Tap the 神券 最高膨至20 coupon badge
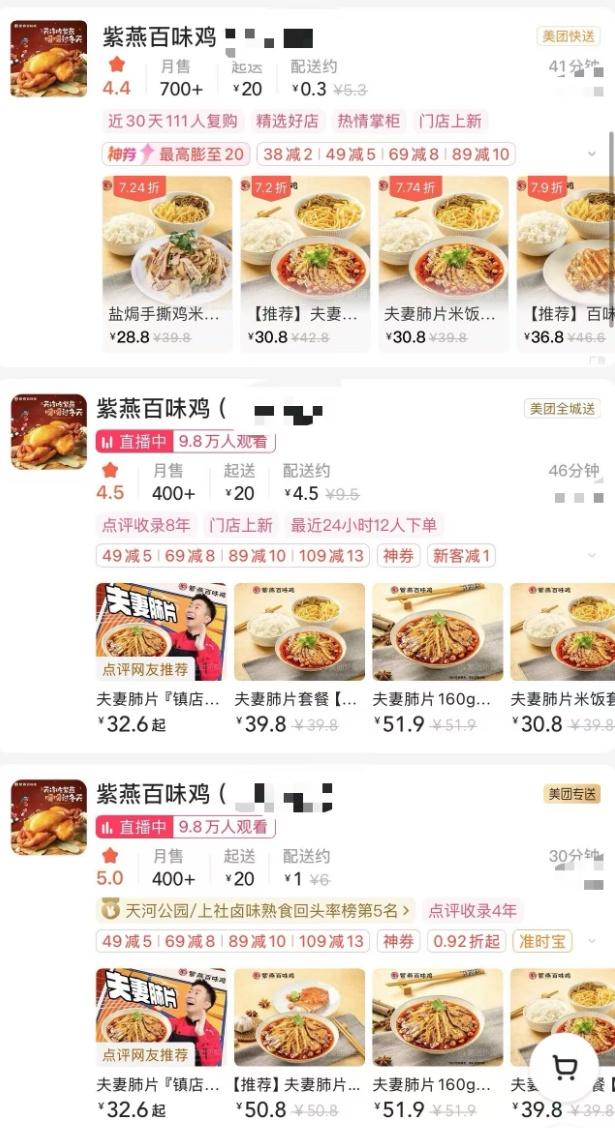This screenshot has height=1128, width=615. (176, 154)
